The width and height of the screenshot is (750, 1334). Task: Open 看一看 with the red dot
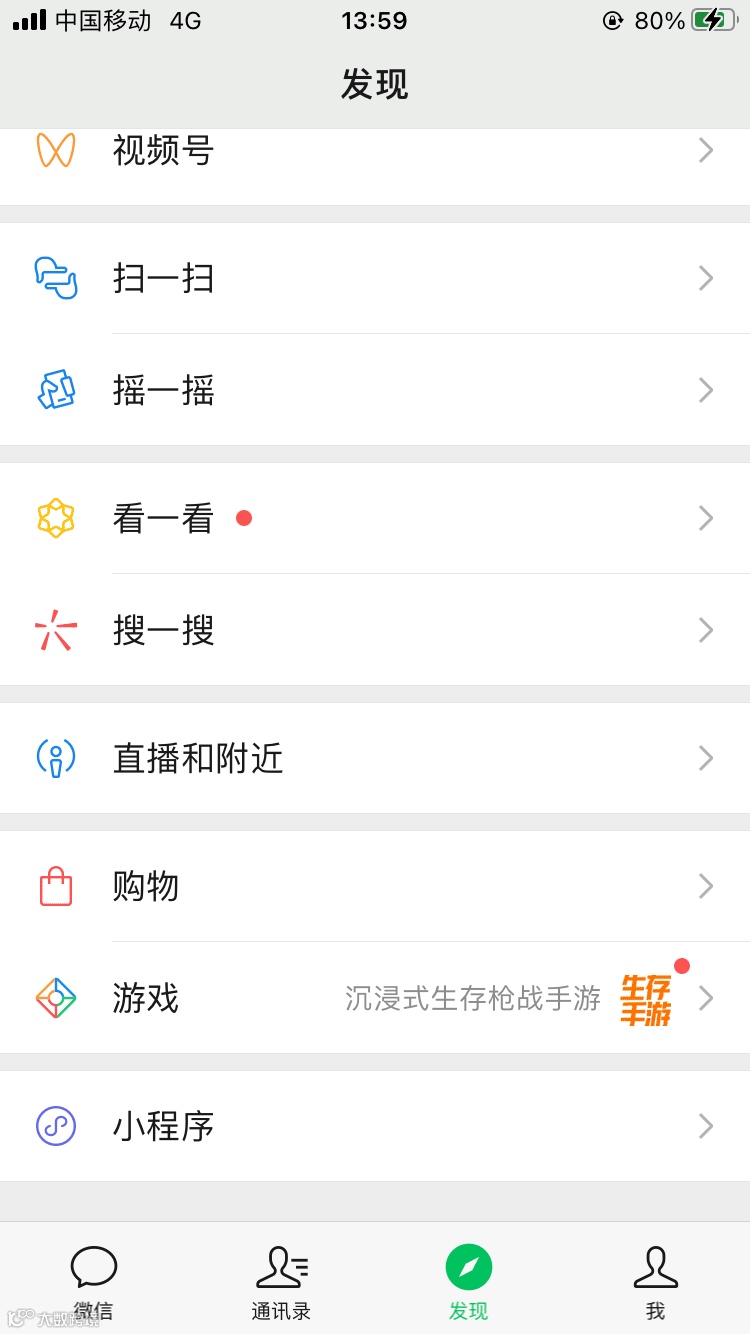coord(375,518)
